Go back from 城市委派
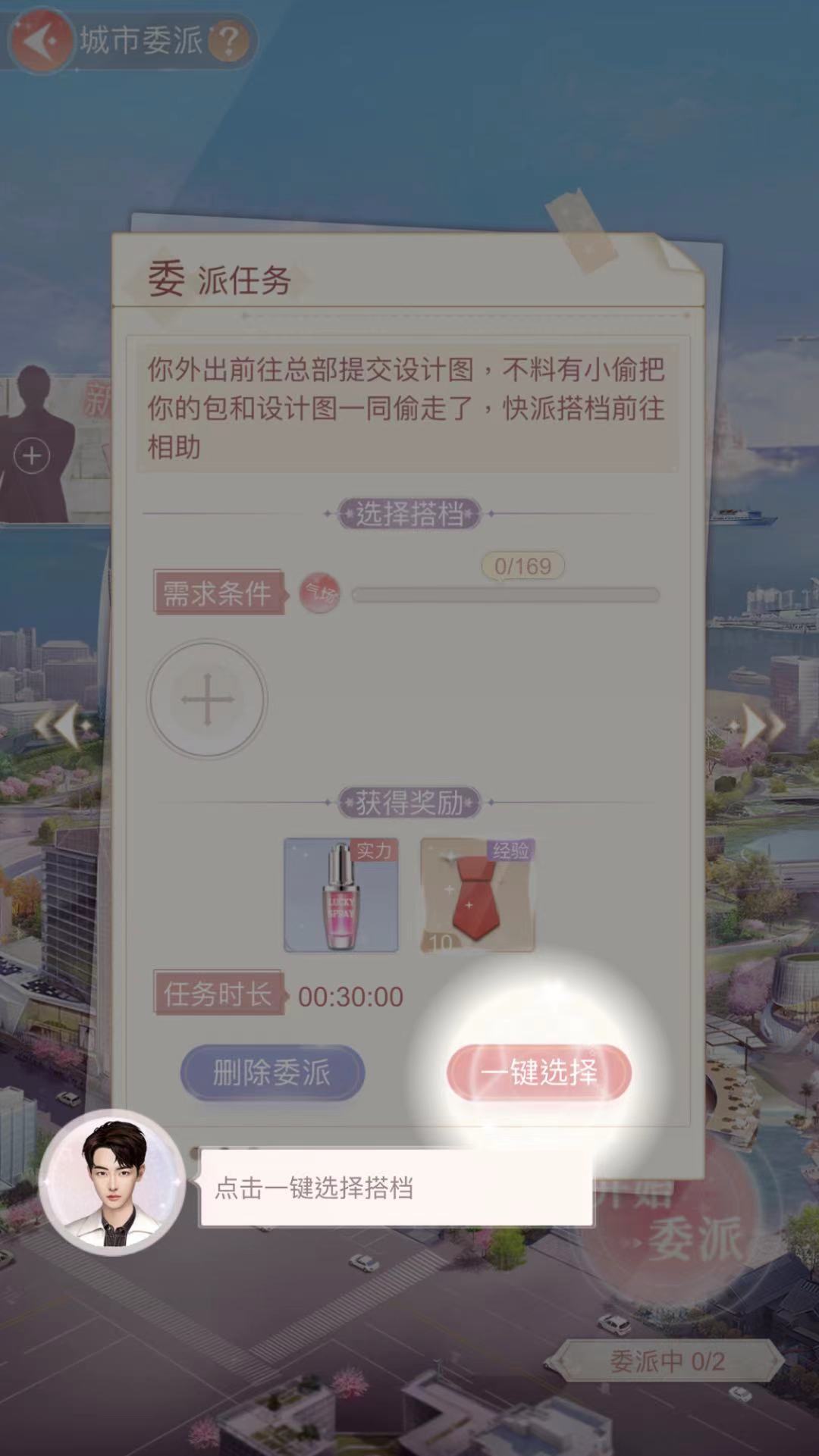The height and width of the screenshot is (1456, 819). tap(39, 40)
